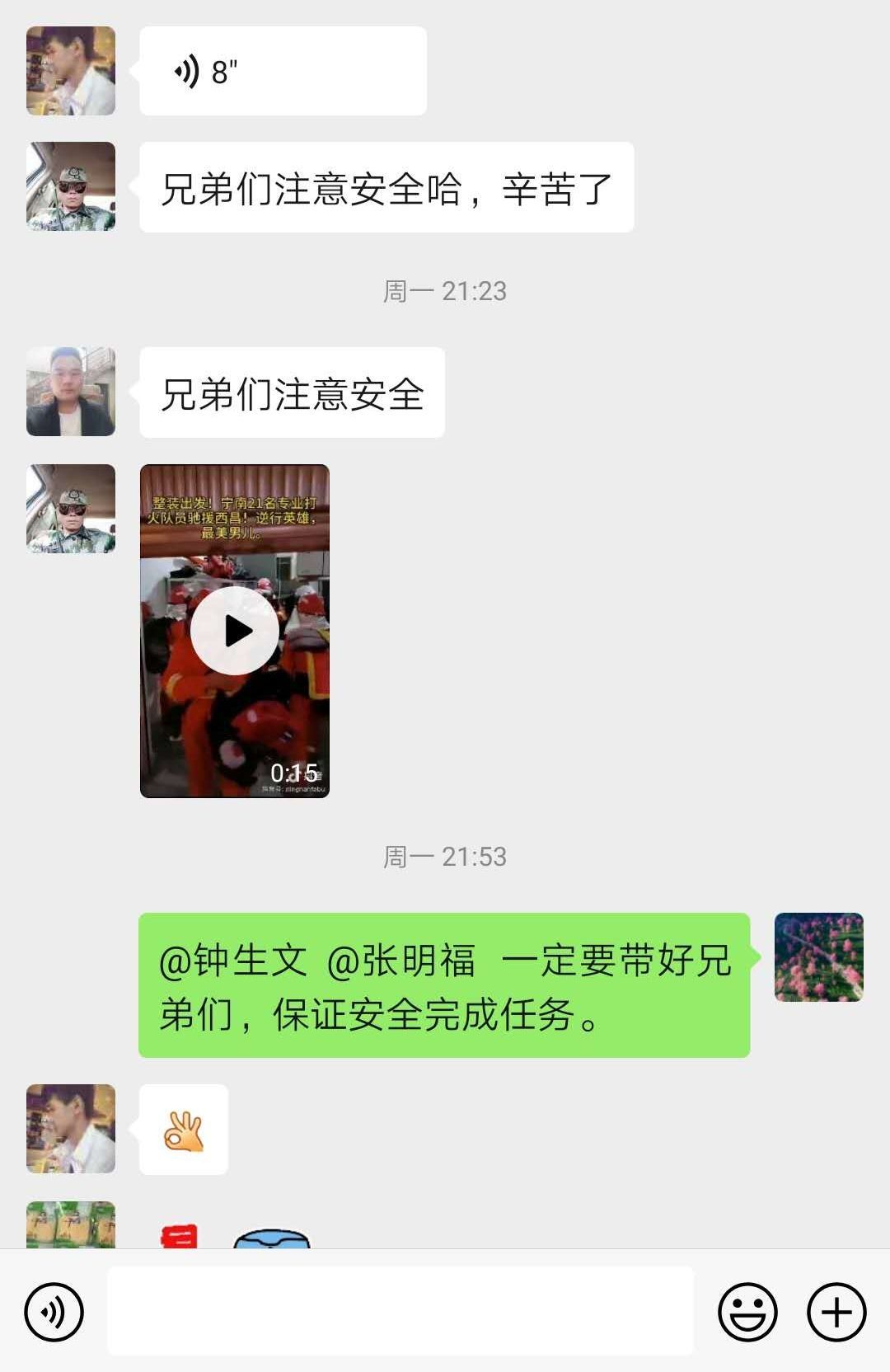Open the plus attachments menu
Viewport: 890px width, 1372px height.
coord(836,1312)
